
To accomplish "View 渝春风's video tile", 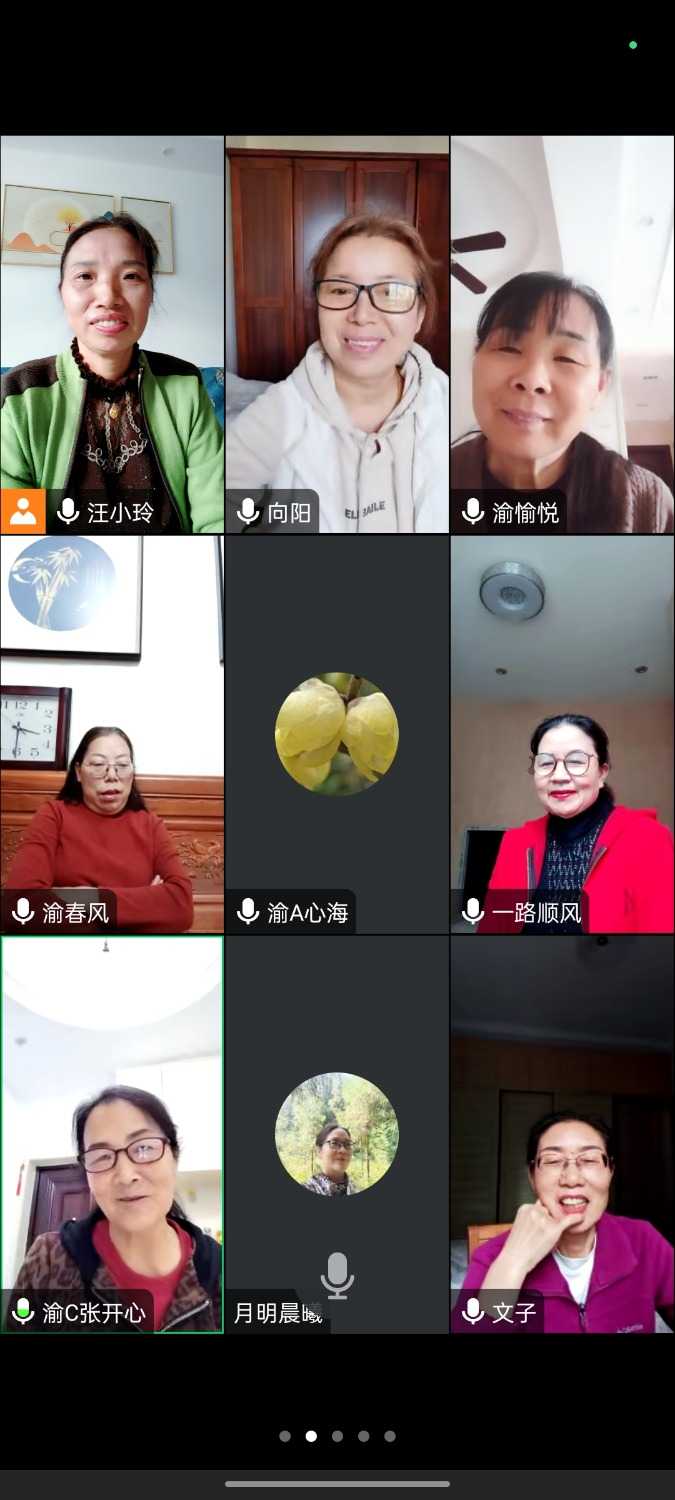I will (x=112, y=734).
